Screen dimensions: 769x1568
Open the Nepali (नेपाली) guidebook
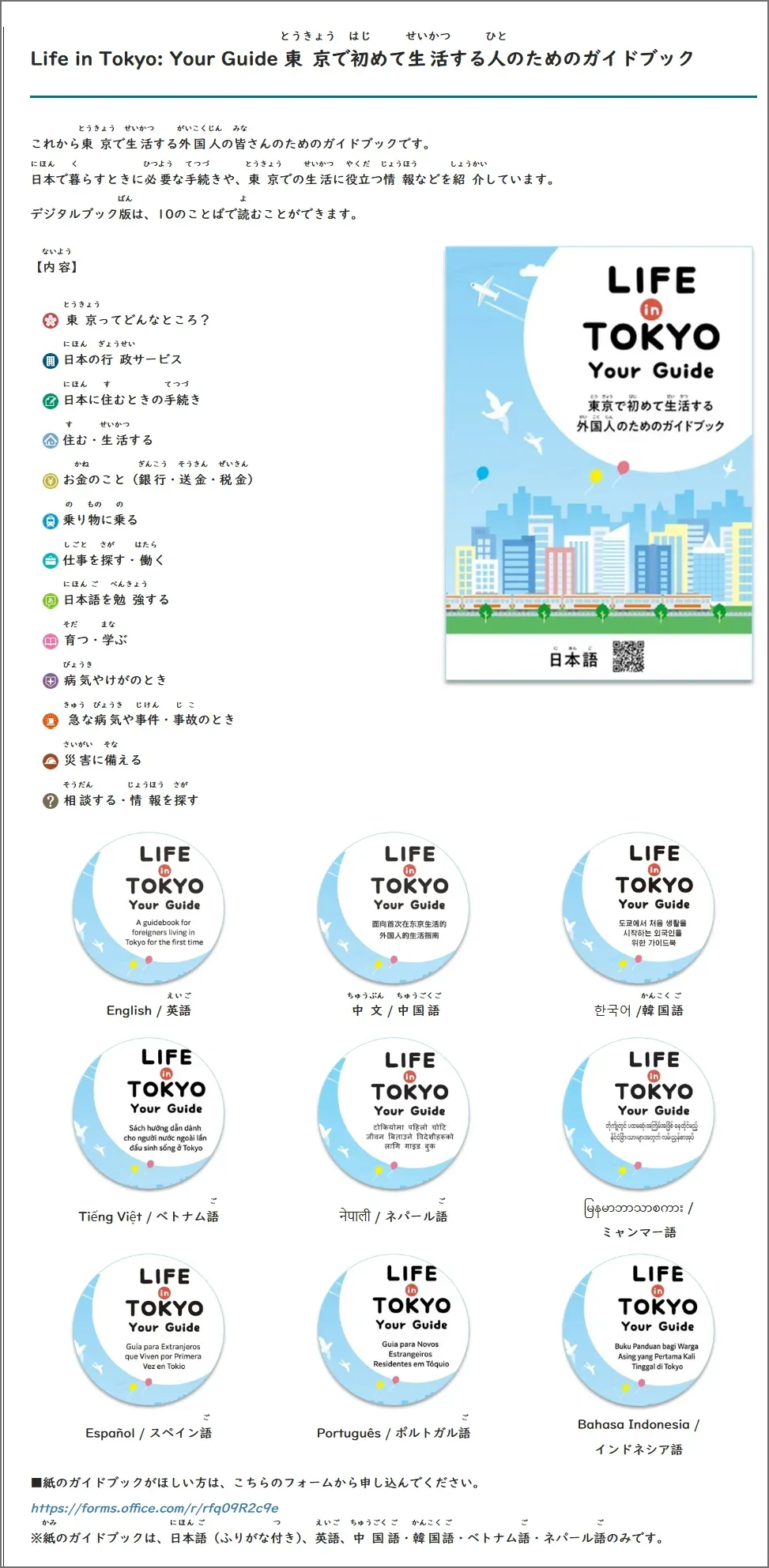pos(394,1114)
